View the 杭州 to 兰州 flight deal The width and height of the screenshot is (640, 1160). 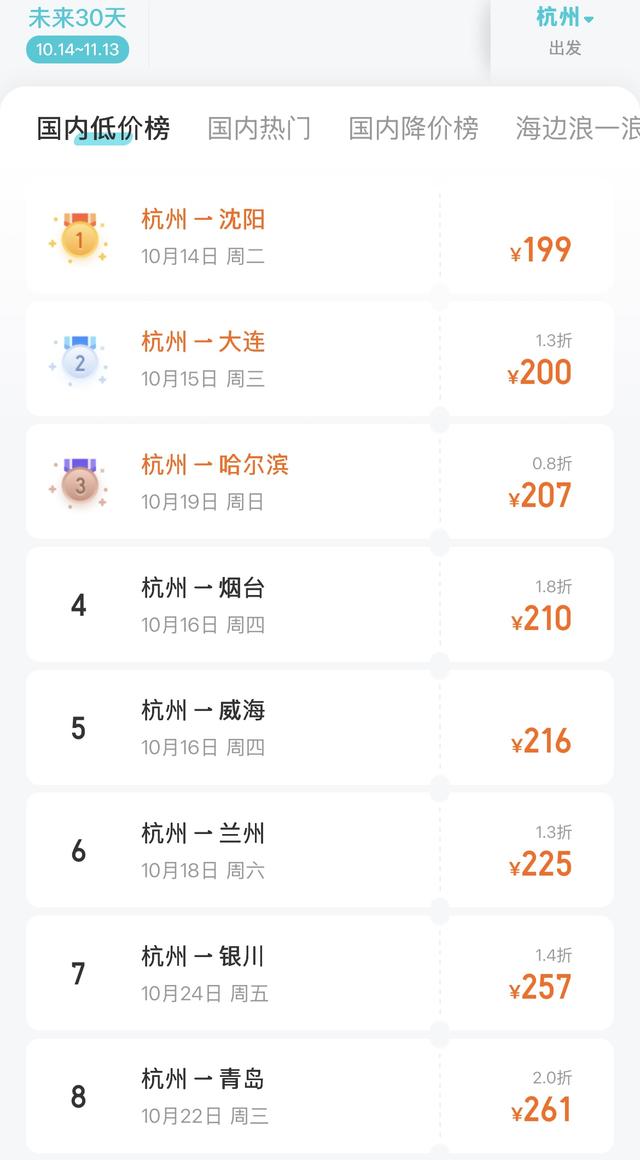(x=320, y=851)
